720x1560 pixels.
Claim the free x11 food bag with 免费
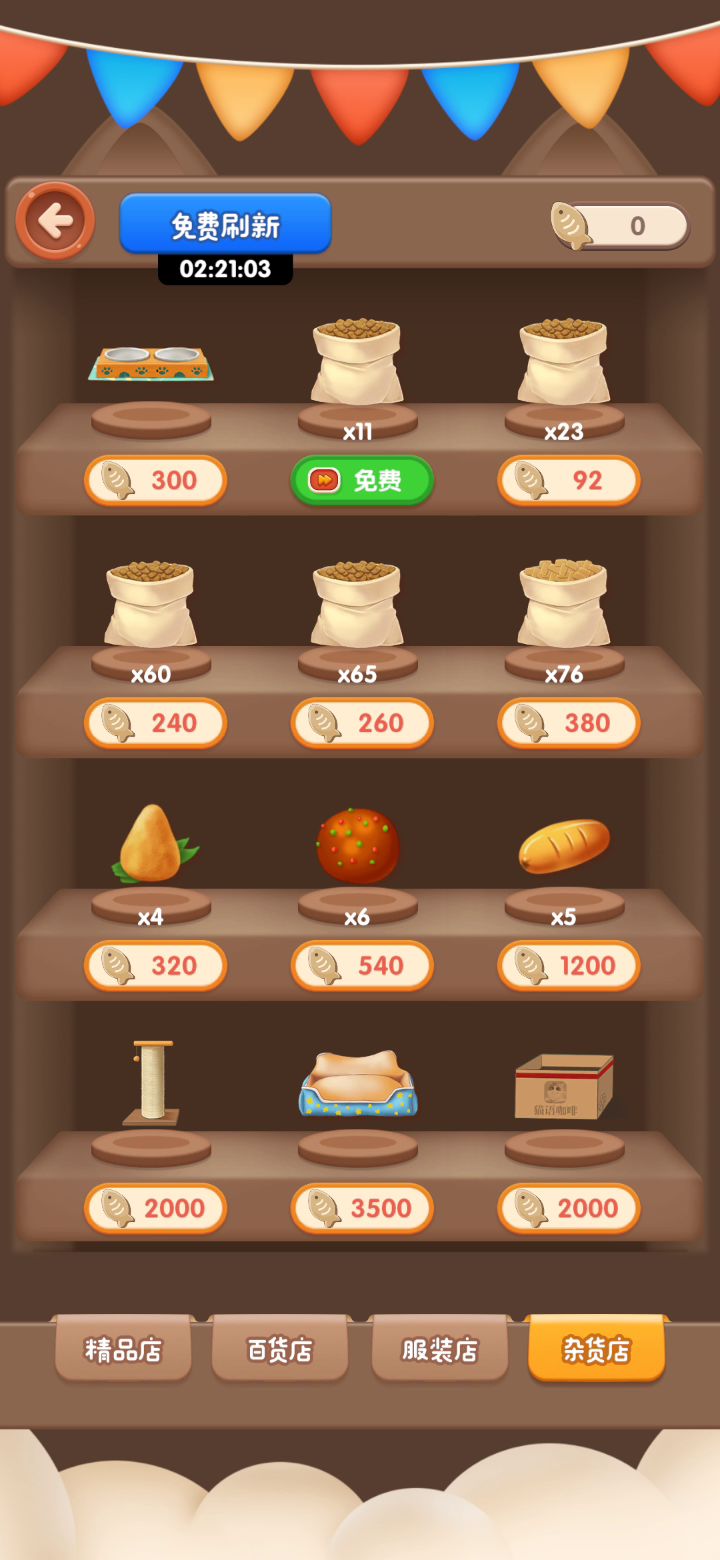(x=362, y=480)
